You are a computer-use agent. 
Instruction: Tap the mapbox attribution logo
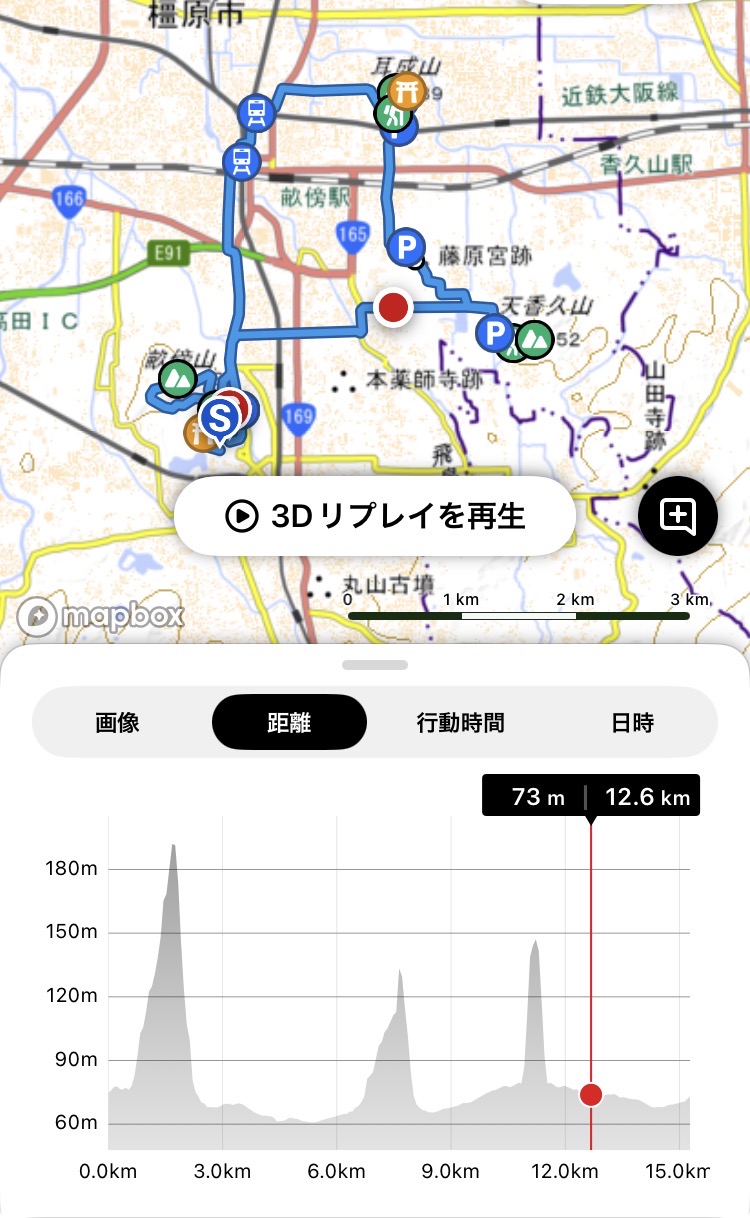click(x=101, y=616)
